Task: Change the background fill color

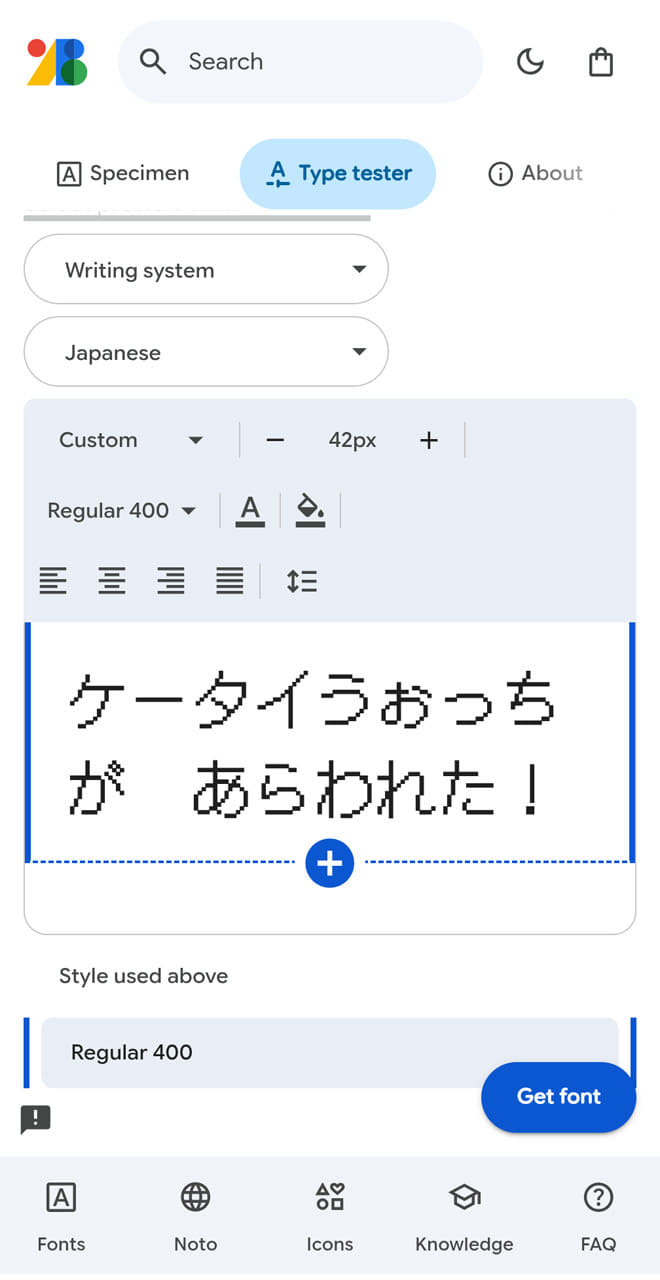Action: 311,510
